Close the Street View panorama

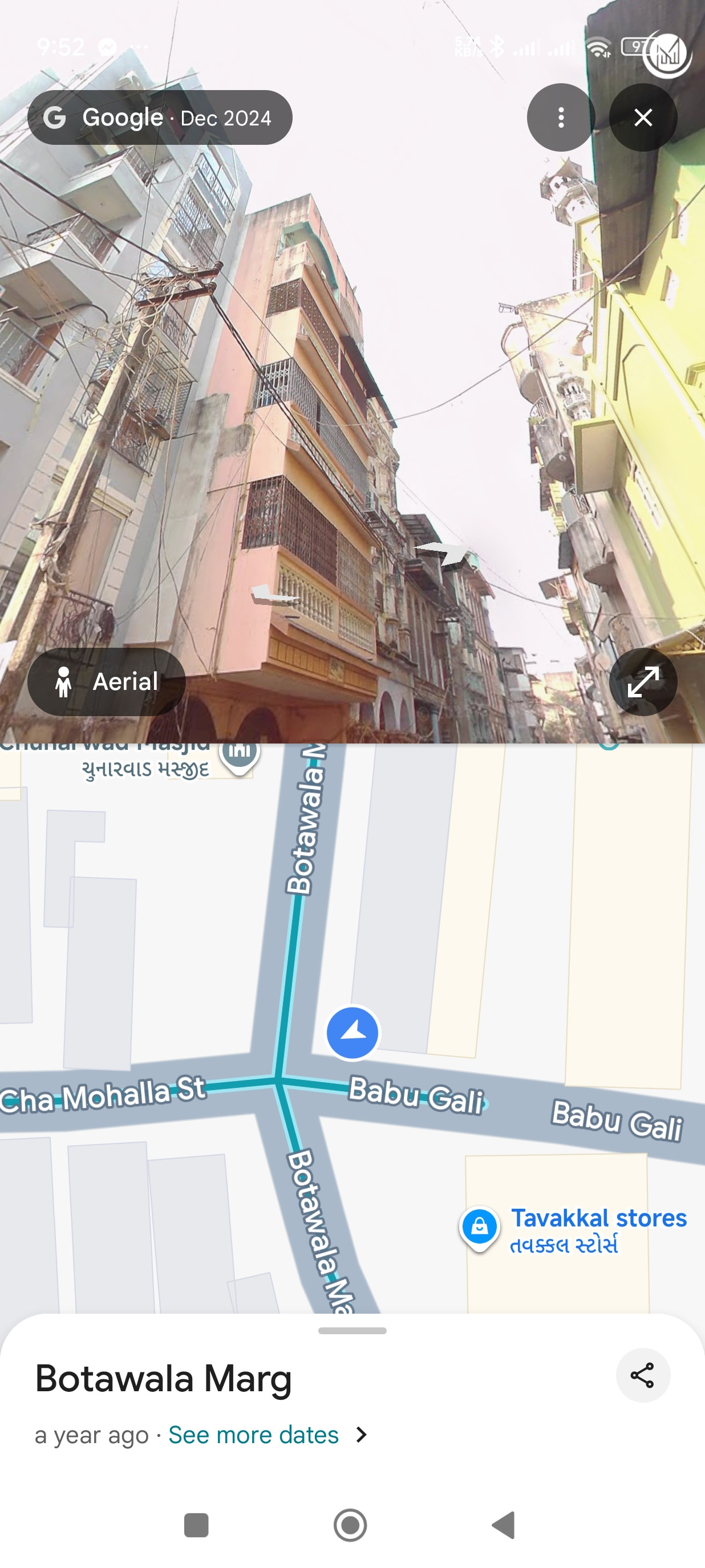pyautogui.click(x=643, y=119)
